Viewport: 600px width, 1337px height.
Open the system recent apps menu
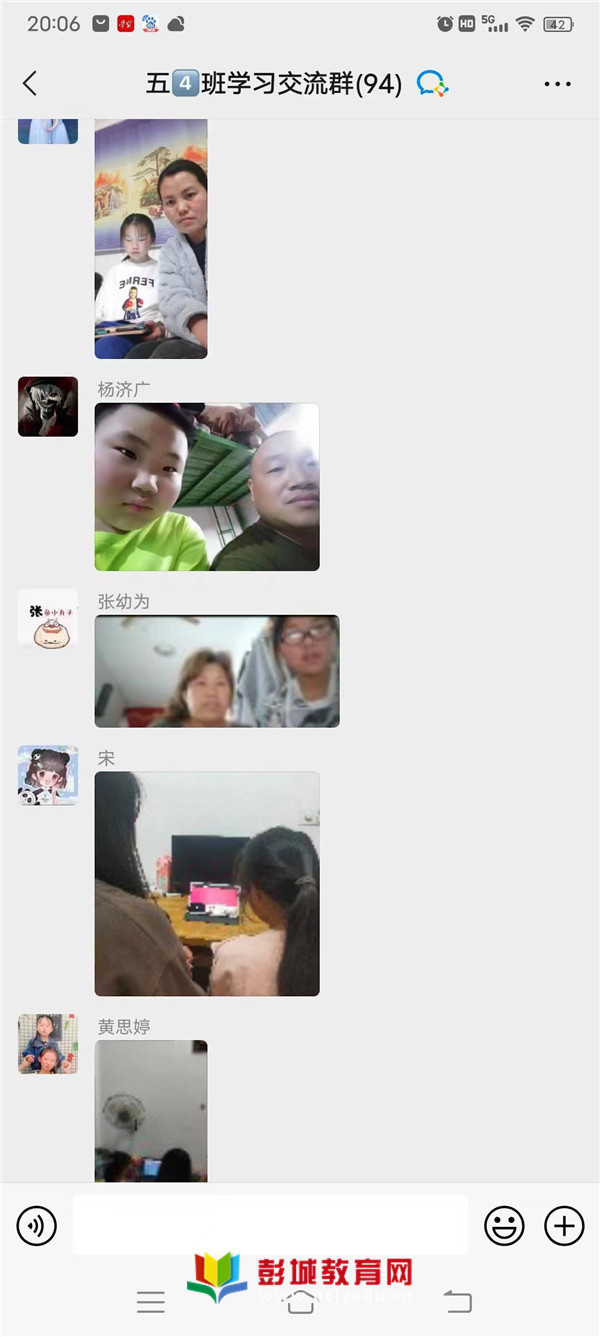pos(151,1301)
